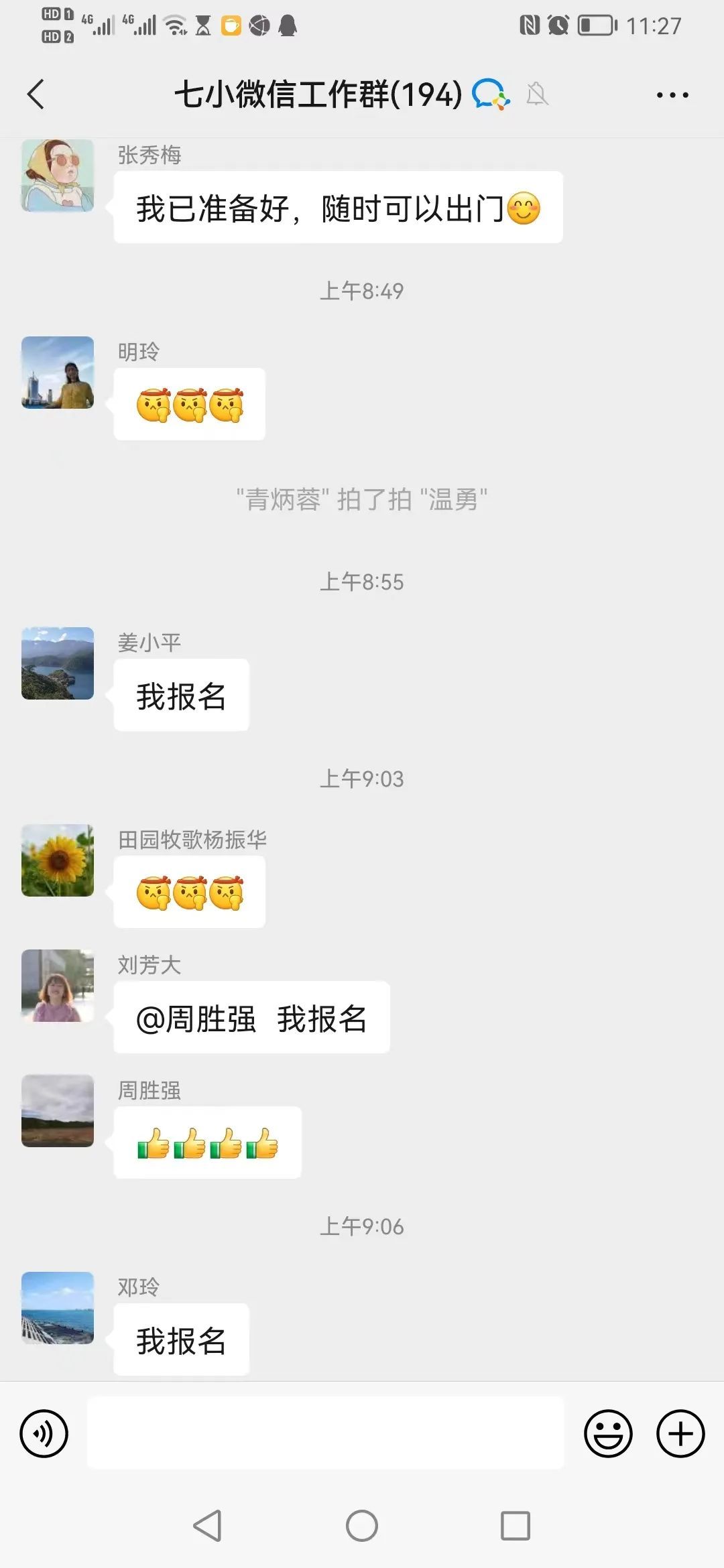The image size is (724, 1568).
Task: Tap the system home button
Action: tap(362, 1526)
